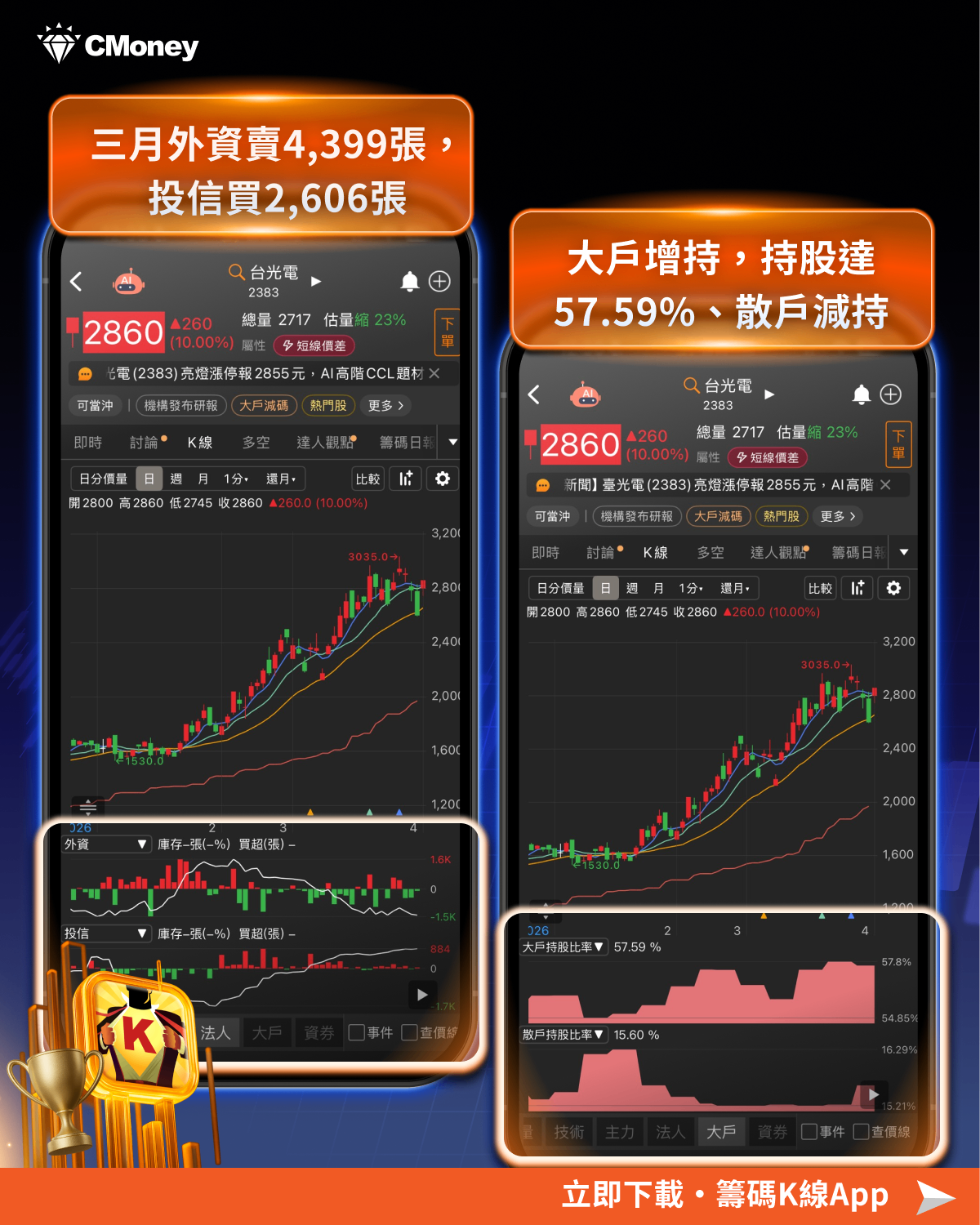Open the 投信 indicator dropdown
Viewport: 980px width, 1225px height.
[x=140, y=933]
